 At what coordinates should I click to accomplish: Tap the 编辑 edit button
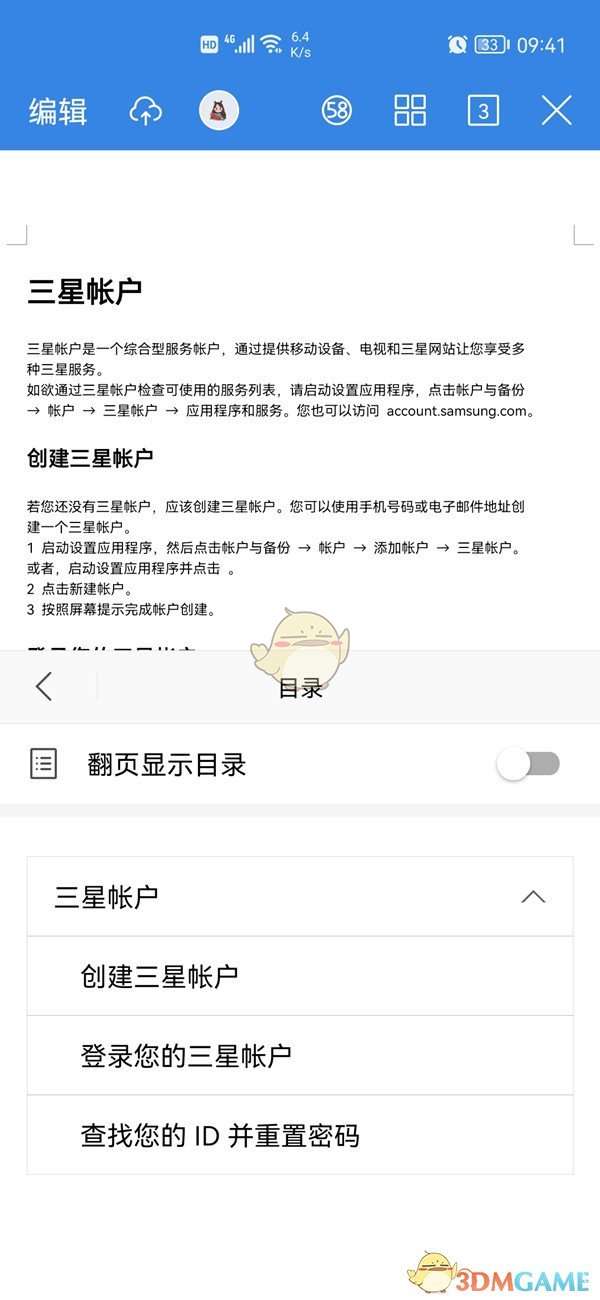(58, 110)
